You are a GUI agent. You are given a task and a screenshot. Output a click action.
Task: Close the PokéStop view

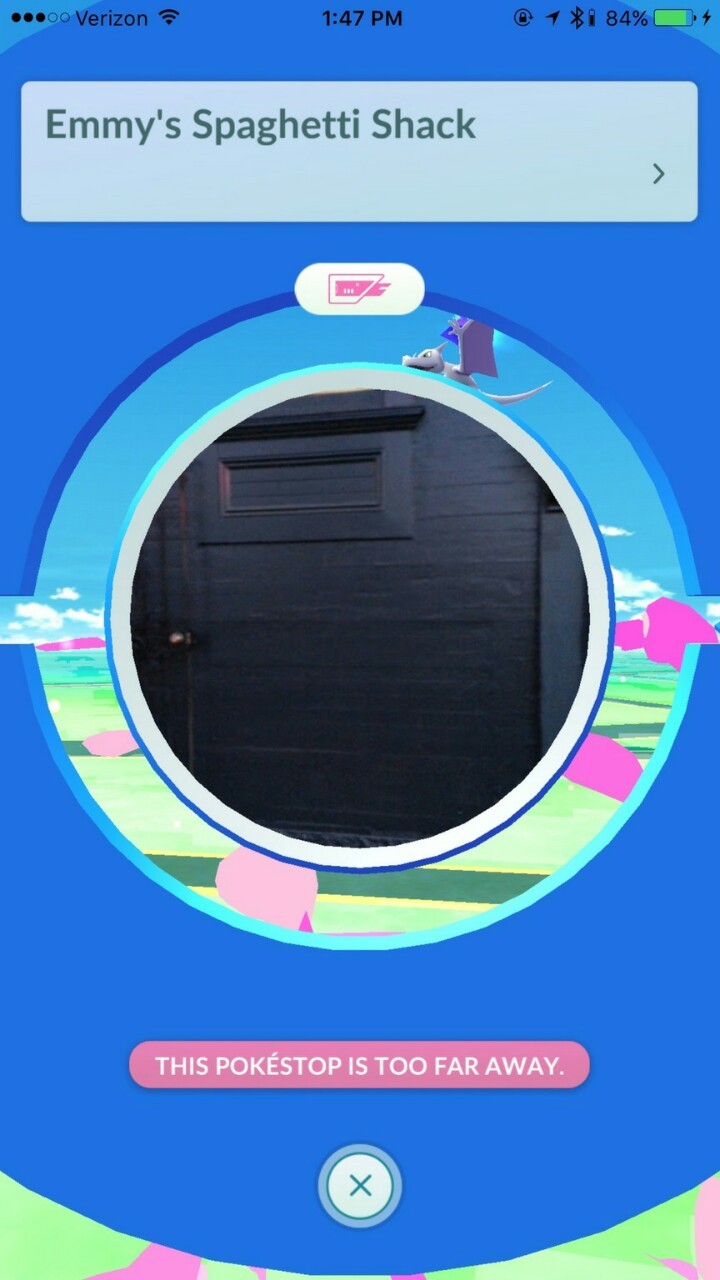pos(360,1186)
